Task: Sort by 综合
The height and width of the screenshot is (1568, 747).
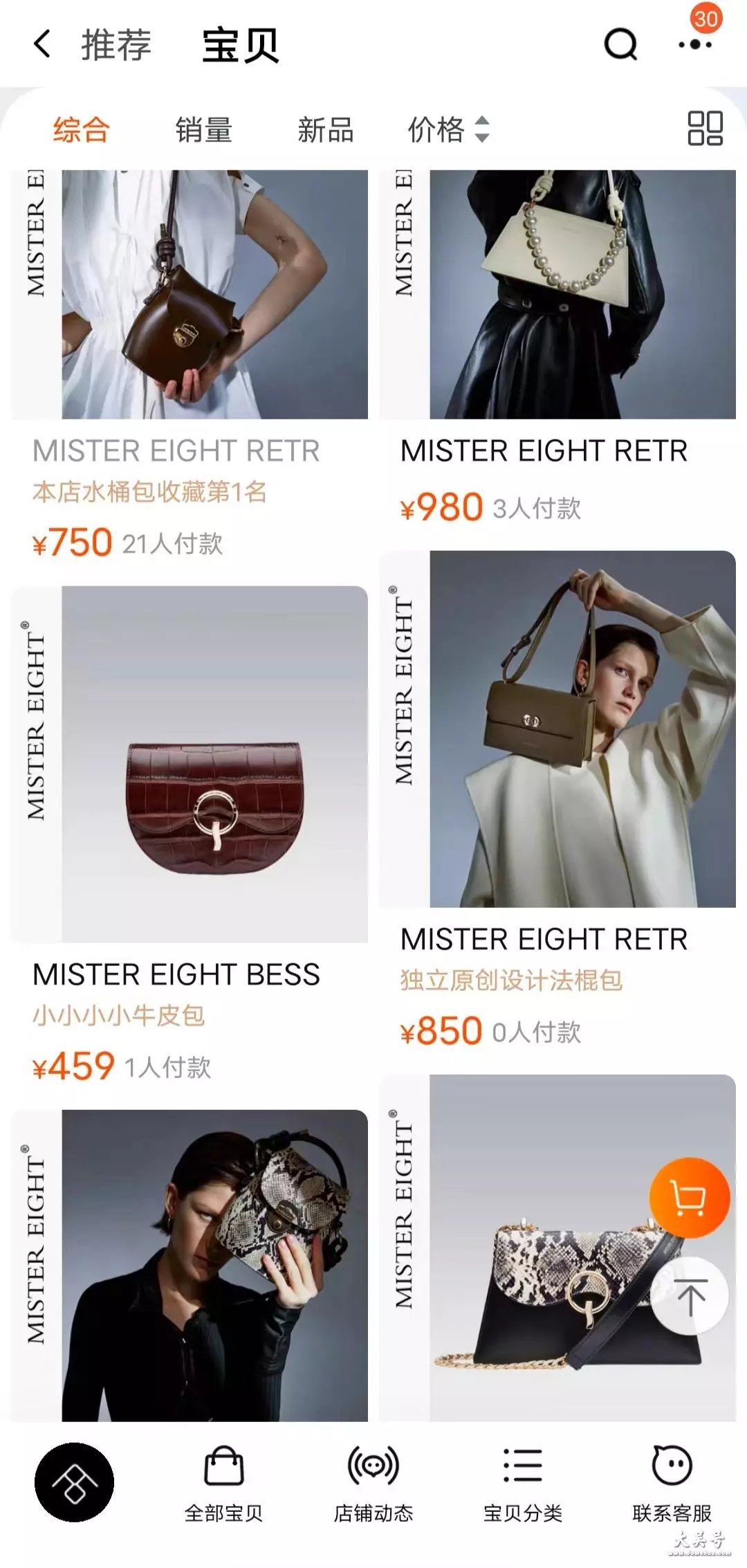Action: 82,130
